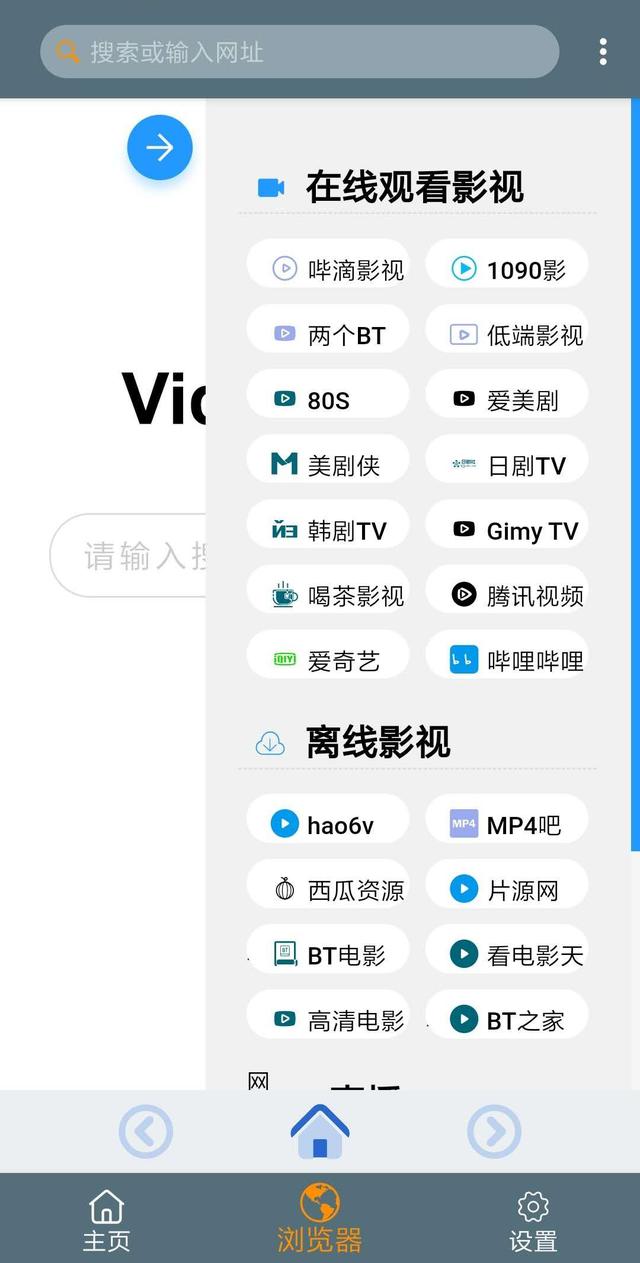Open hao6v offline movies
Image resolution: width=640 pixels, height=1263 pixels.
tap(328, 824)
